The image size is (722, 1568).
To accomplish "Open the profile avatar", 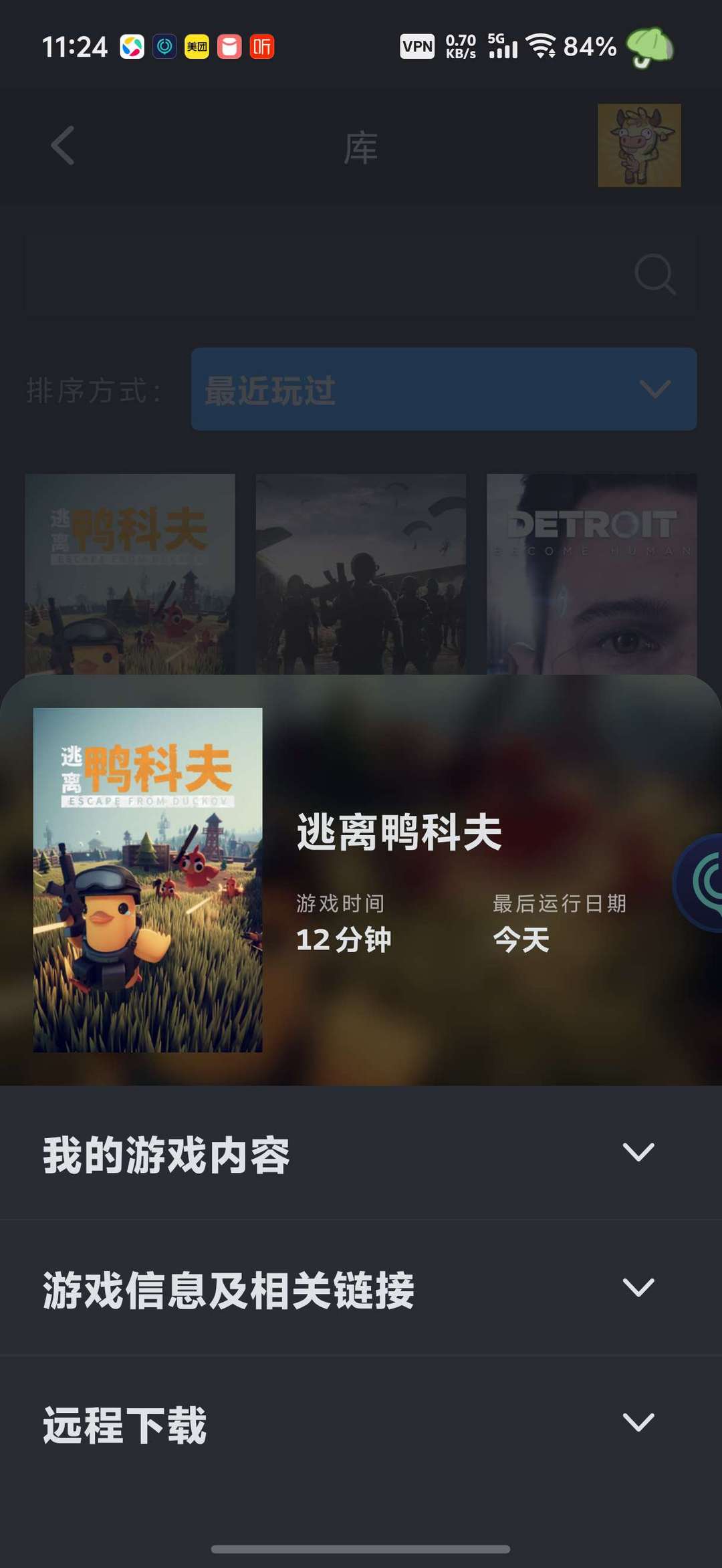I will click(639, 146).
